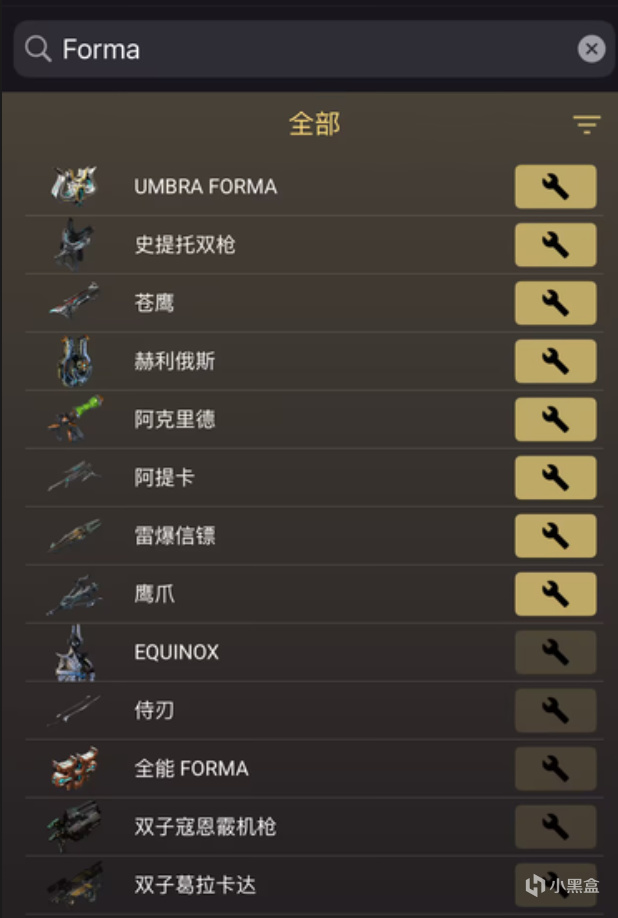This screenshot has height=918, width=618.
Task: Build UMBRA FORMA with wrench button
Action: [555, 187]
